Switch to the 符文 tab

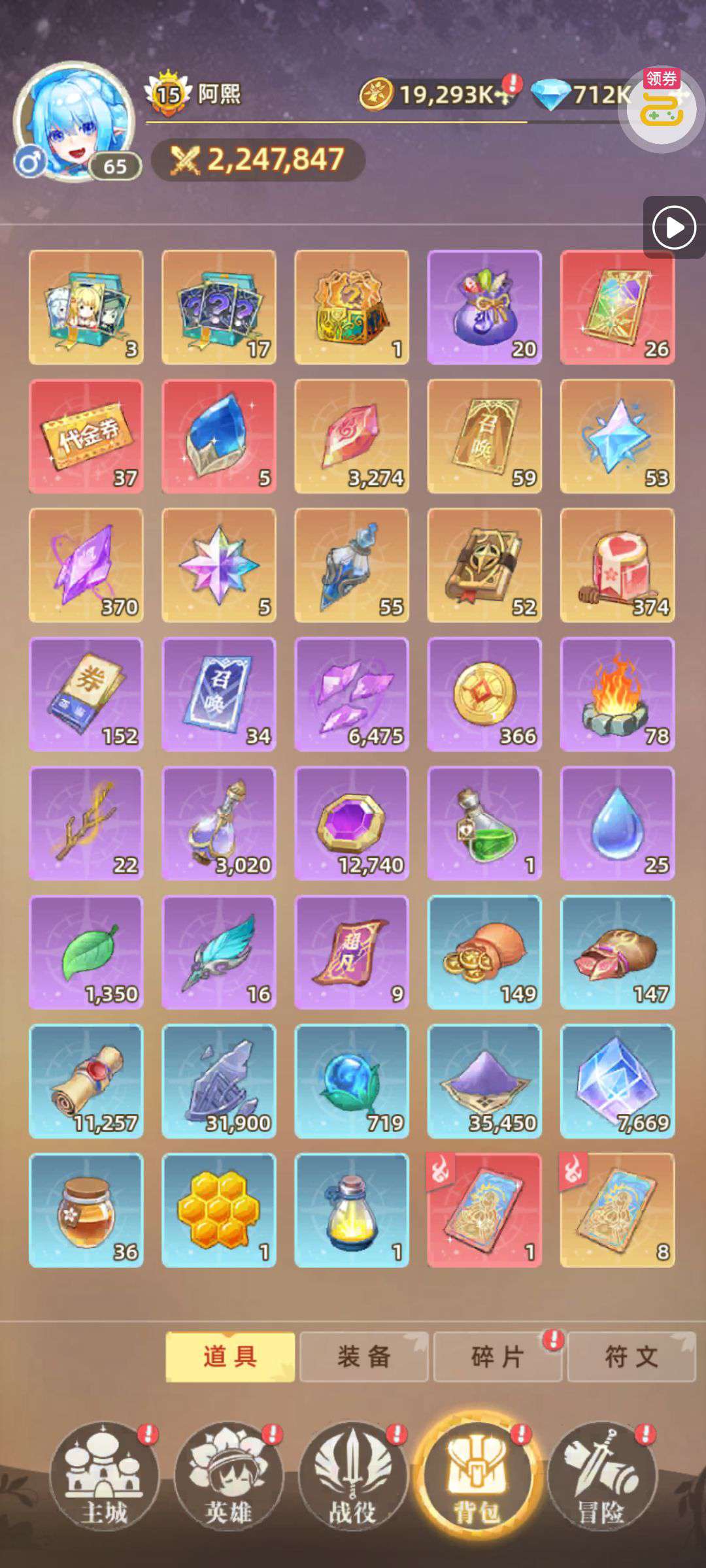coord(631,1357)
